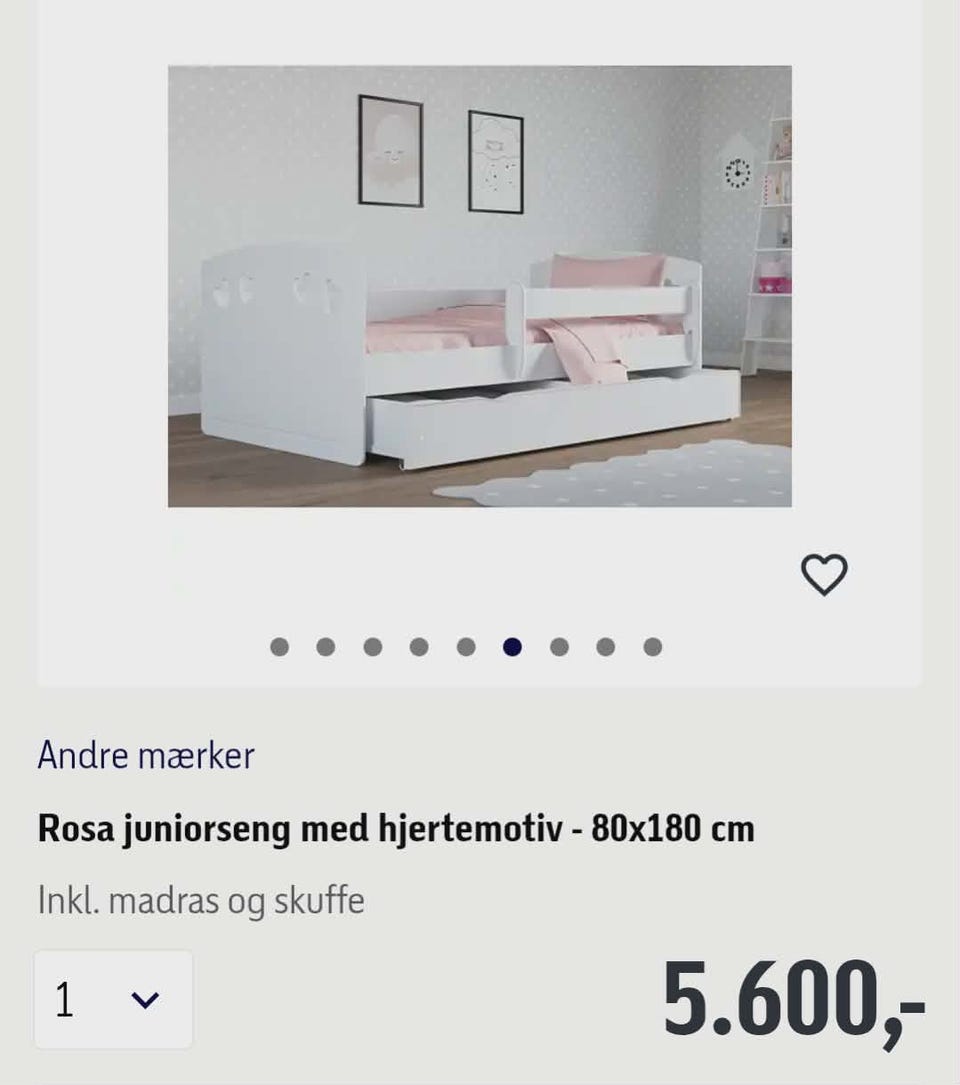Select the seventh carousel dot
This screenshot has height=1085, width=960.
click(557, 647)
